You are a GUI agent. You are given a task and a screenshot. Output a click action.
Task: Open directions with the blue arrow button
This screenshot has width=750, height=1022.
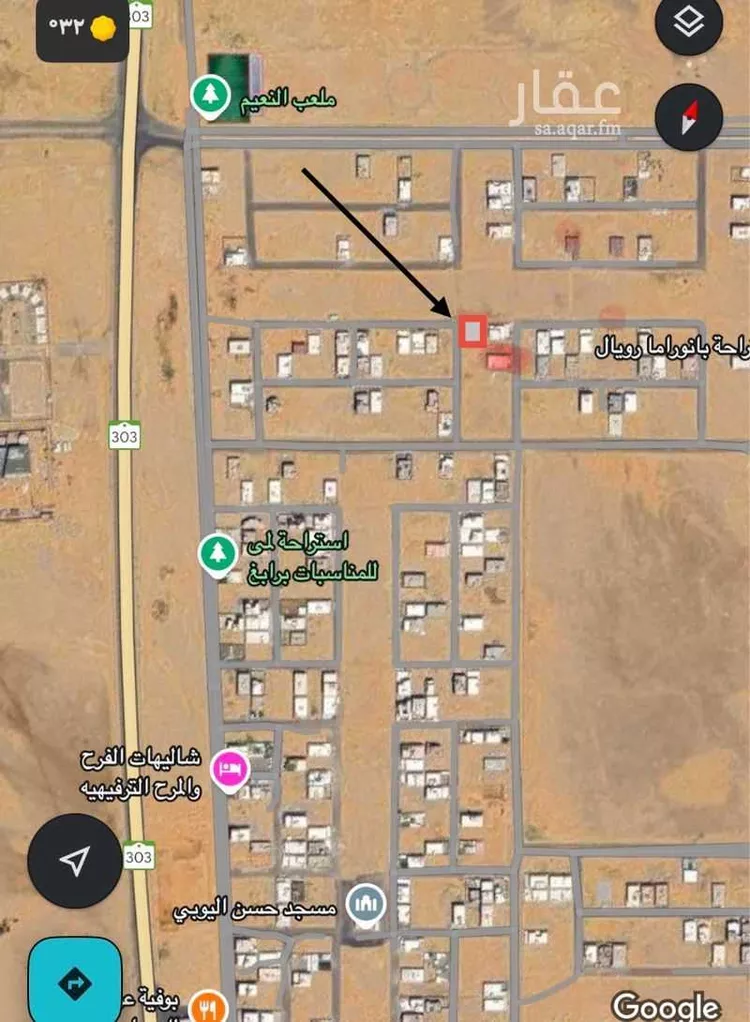coord(74,983)
